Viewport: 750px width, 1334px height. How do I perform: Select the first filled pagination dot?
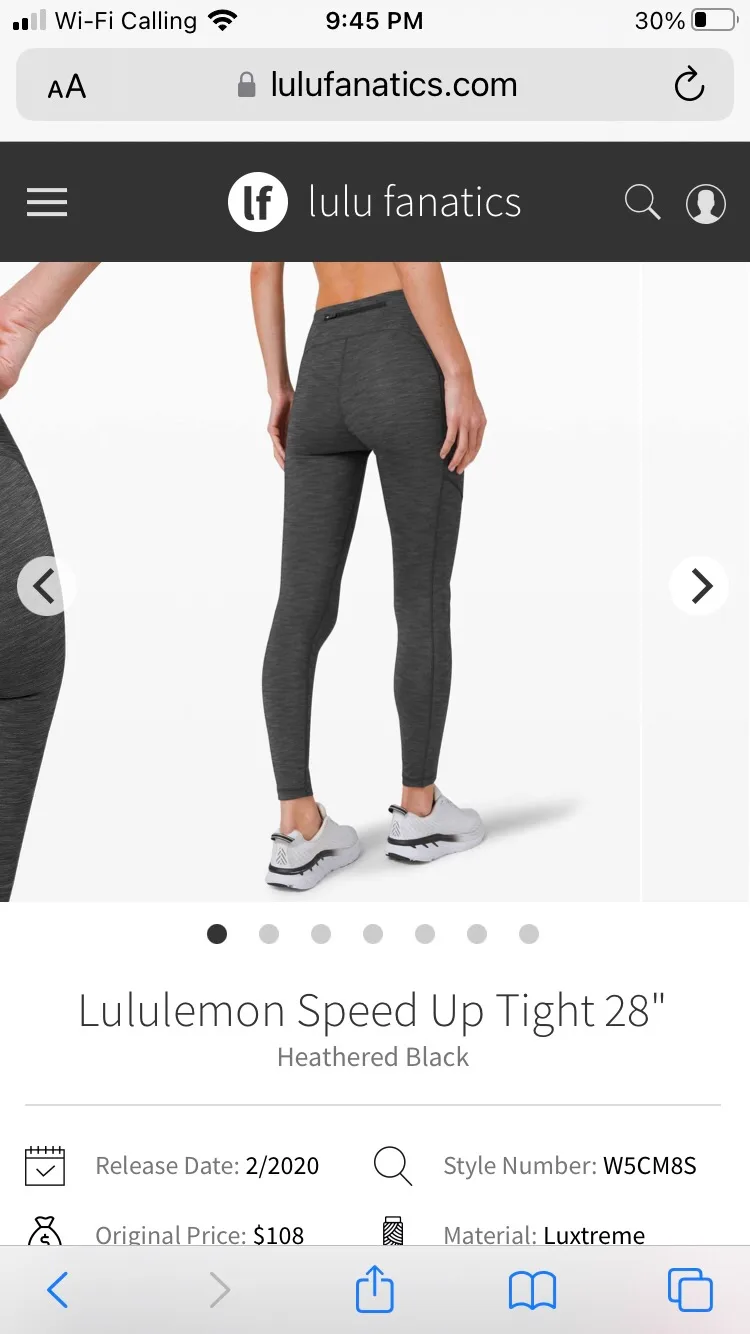pos(216,934)
